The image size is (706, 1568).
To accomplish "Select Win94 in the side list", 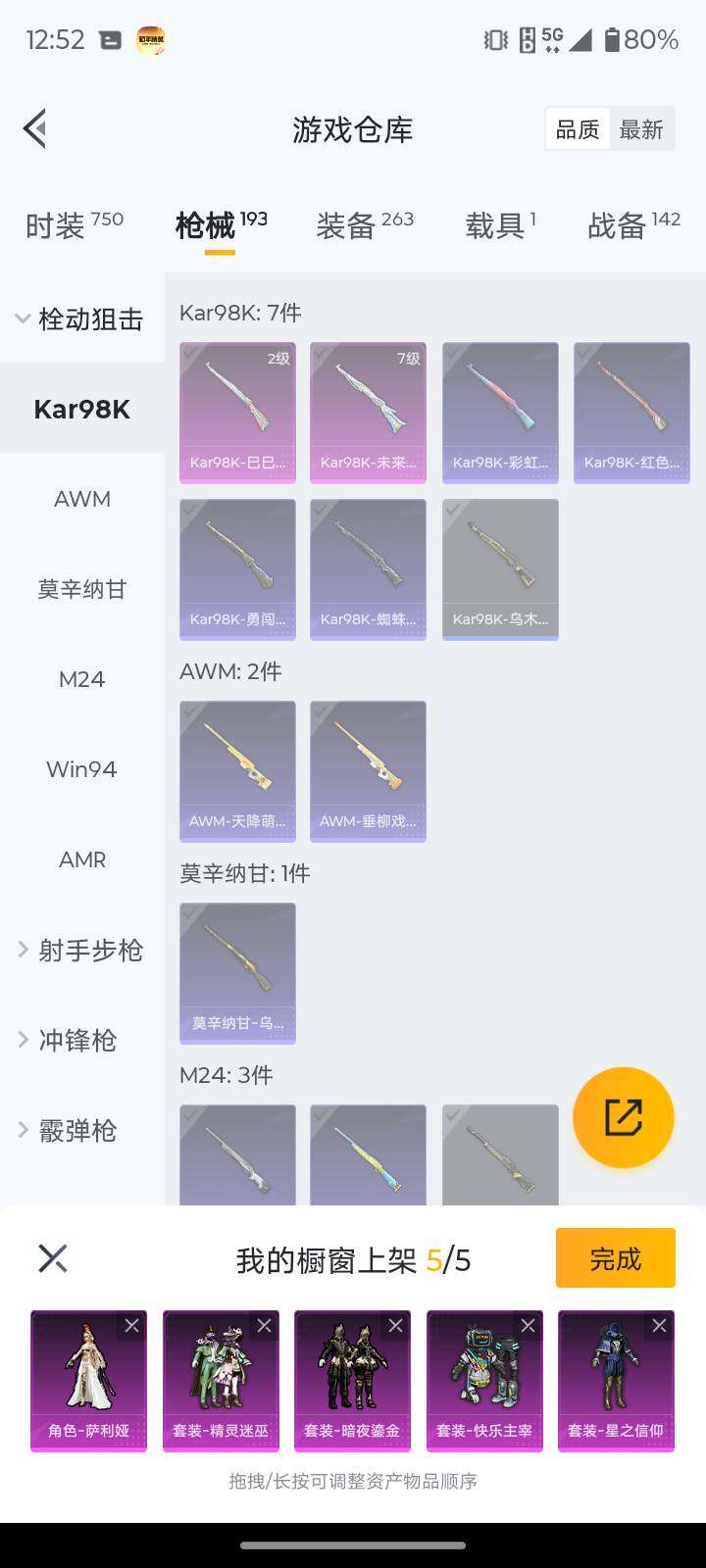I will [x=82, y=769].
